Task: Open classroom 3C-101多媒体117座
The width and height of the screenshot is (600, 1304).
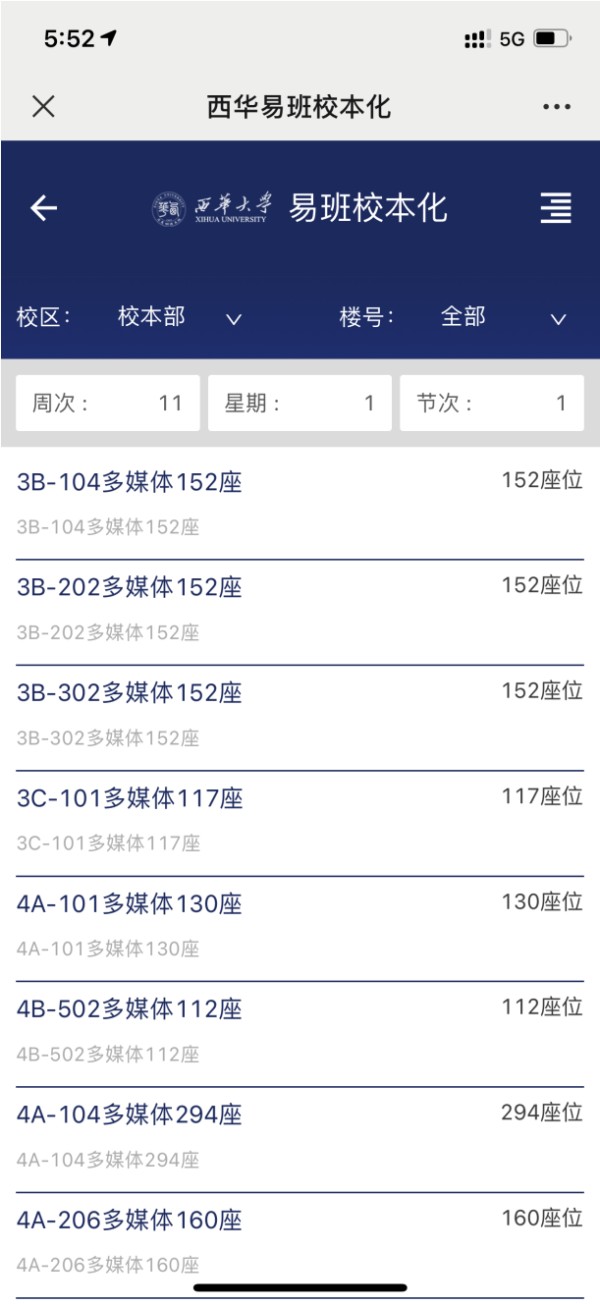Action: [x=300, y=823]
